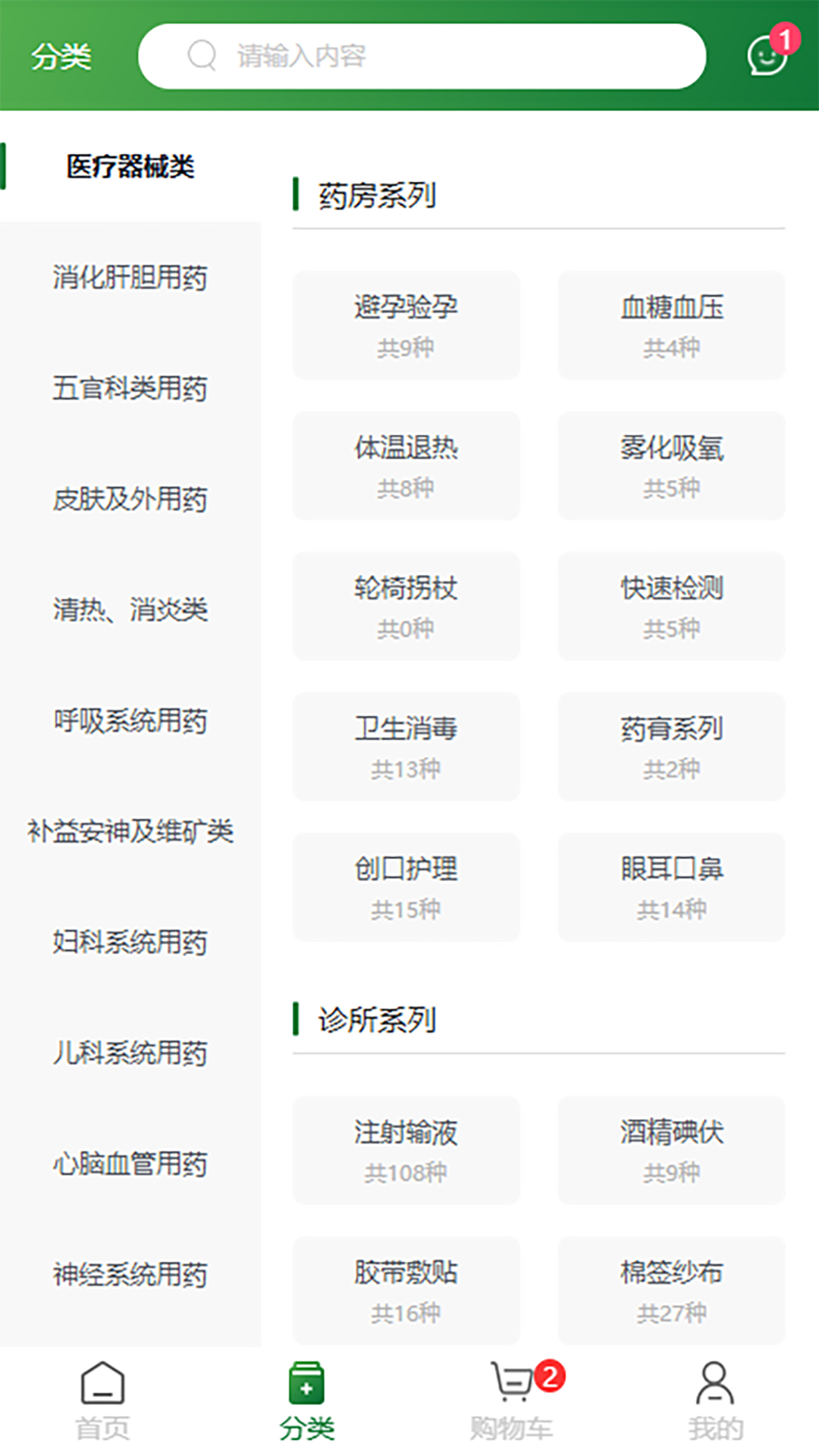The image size is (819, 1456).
Task: Open the 购物车 tab
Action: (x=511, y=1401)
